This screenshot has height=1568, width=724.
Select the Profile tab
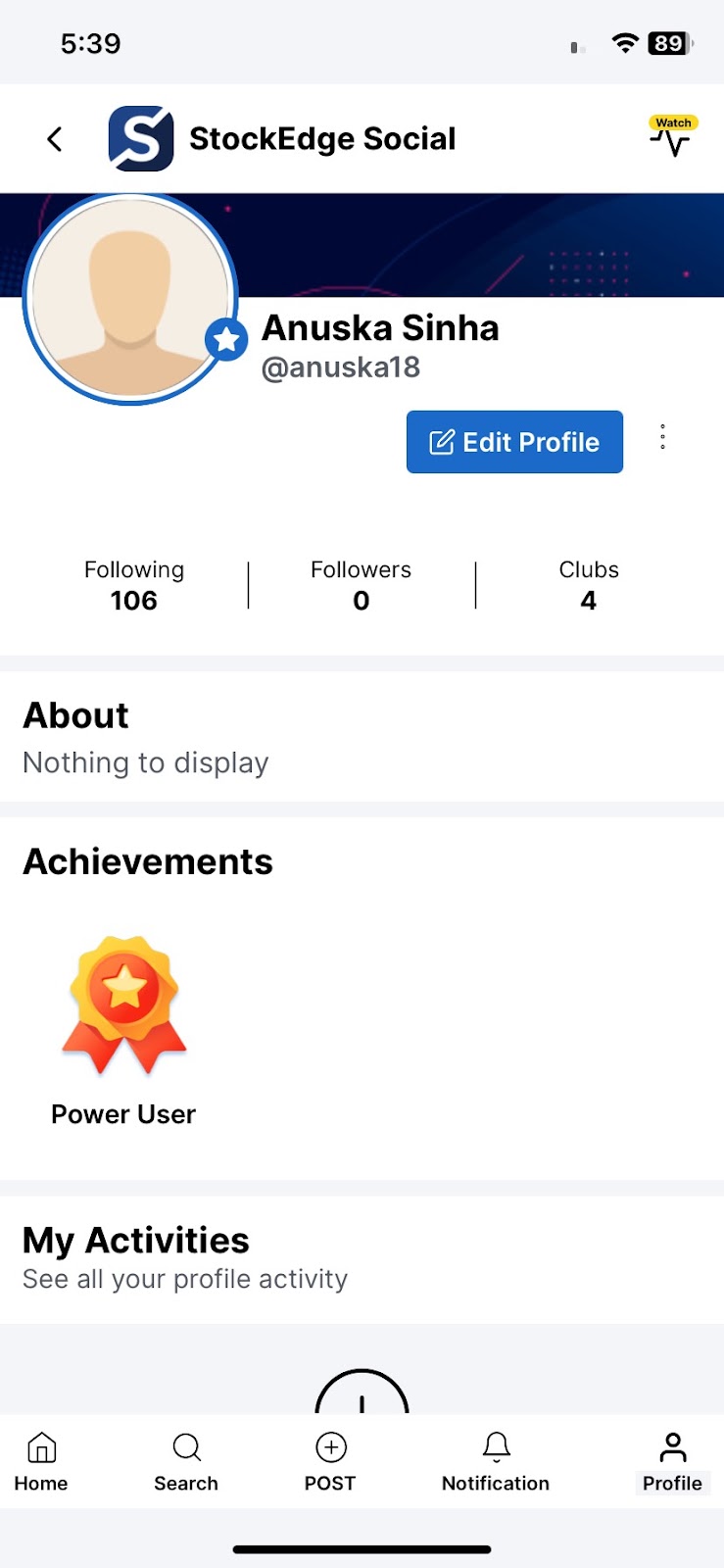pyautogui.click(x=672, y=1461)
